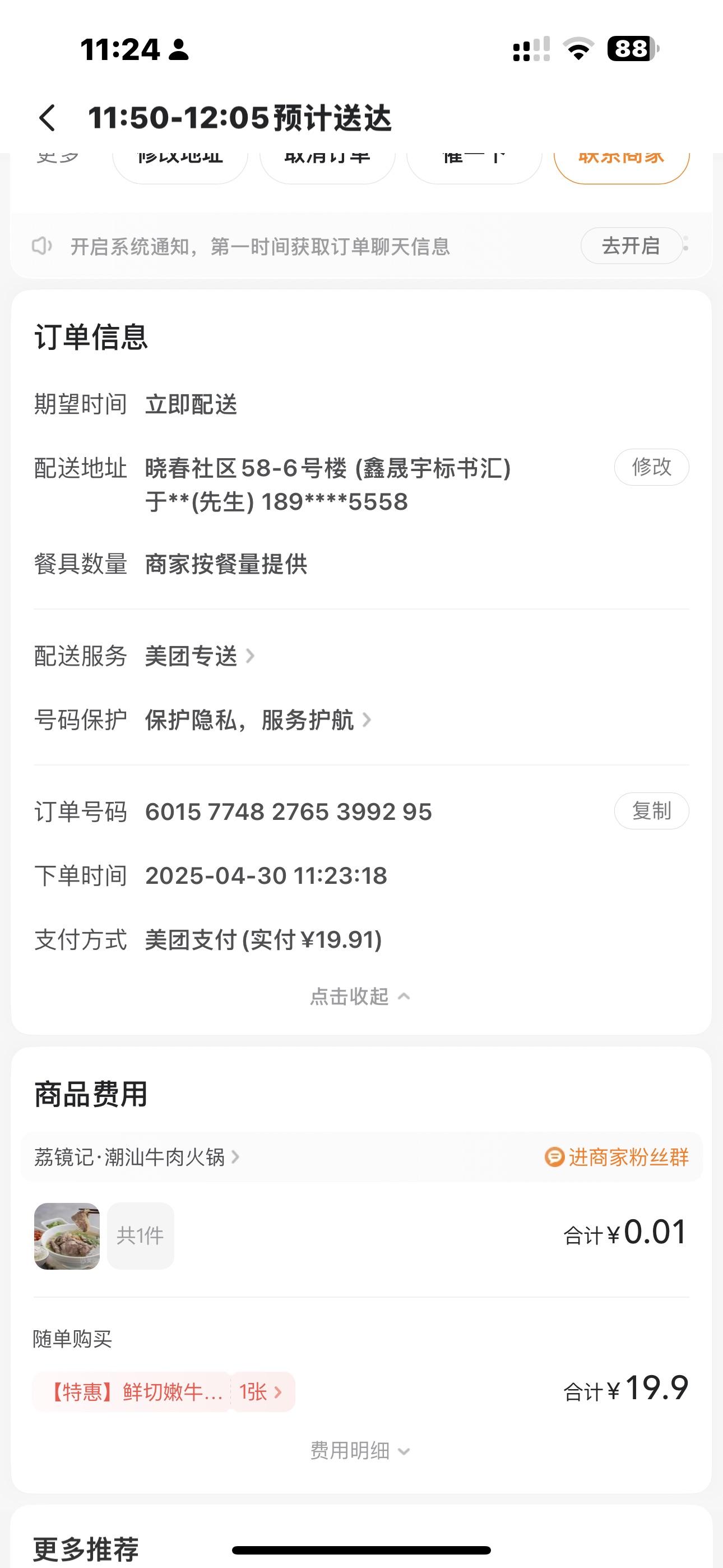Open 美团专送 delivery service details
The image size is (723, 1568).
click(199, 656)
